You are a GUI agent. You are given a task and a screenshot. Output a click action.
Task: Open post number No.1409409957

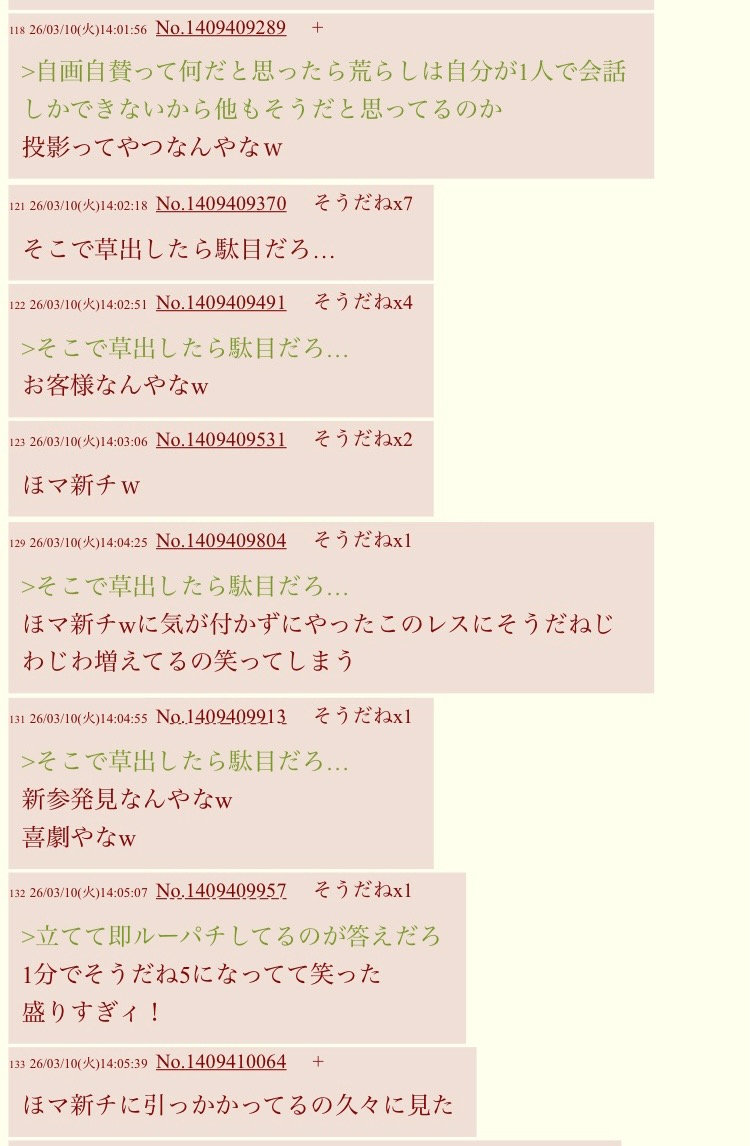coord(220,891)
